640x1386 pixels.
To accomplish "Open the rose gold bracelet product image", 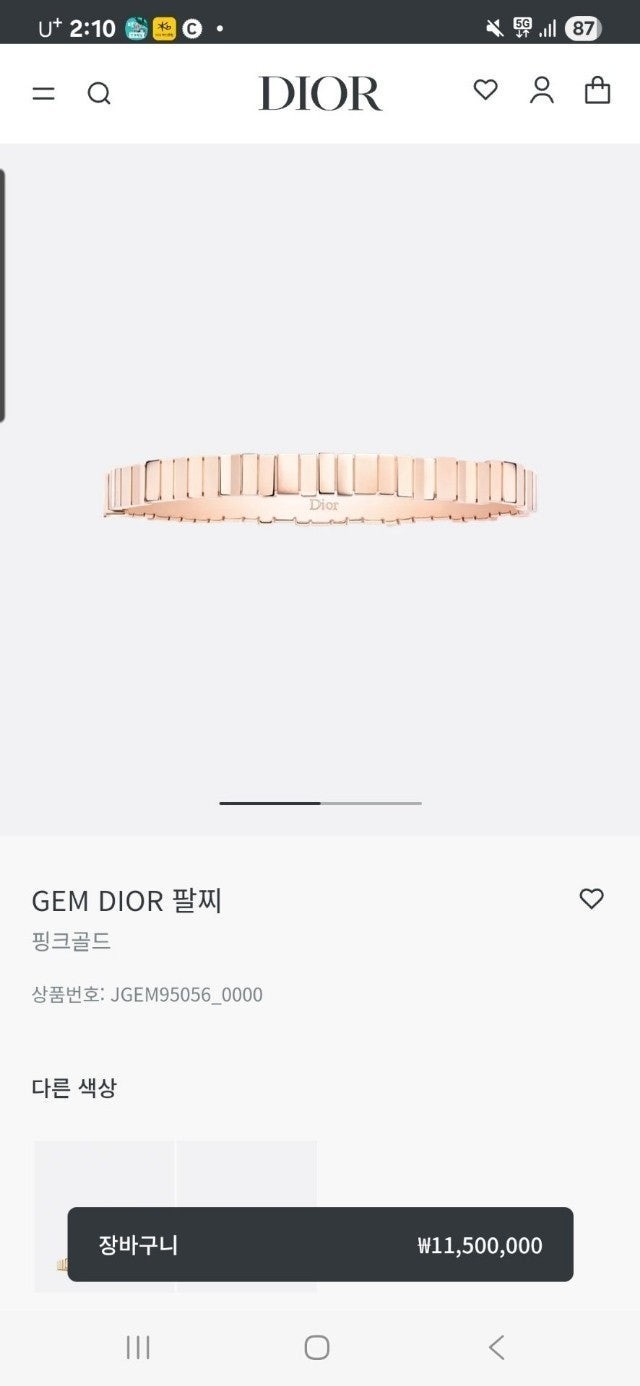I will (x=320, y=488).
